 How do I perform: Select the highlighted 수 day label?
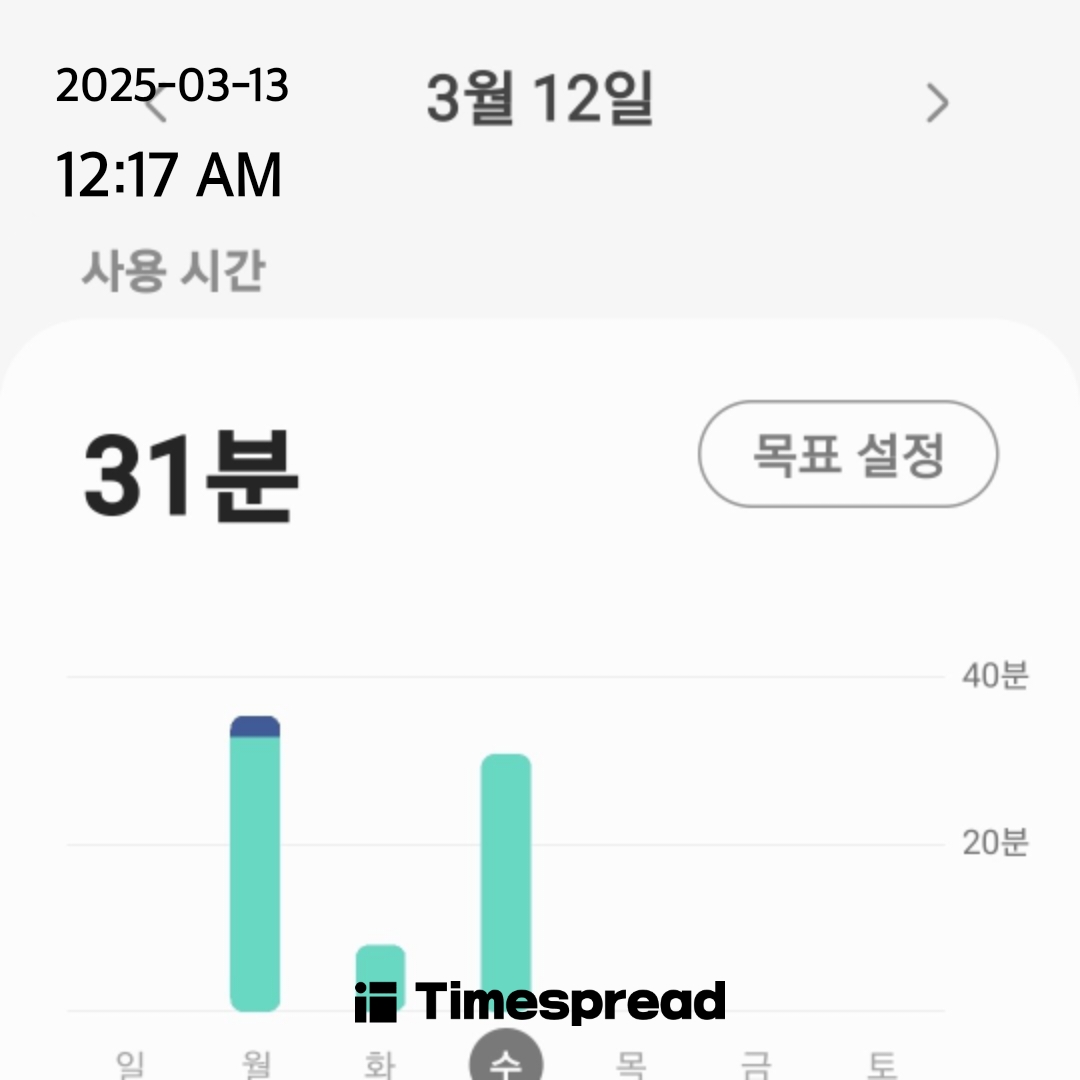(x=506, y=1062)
